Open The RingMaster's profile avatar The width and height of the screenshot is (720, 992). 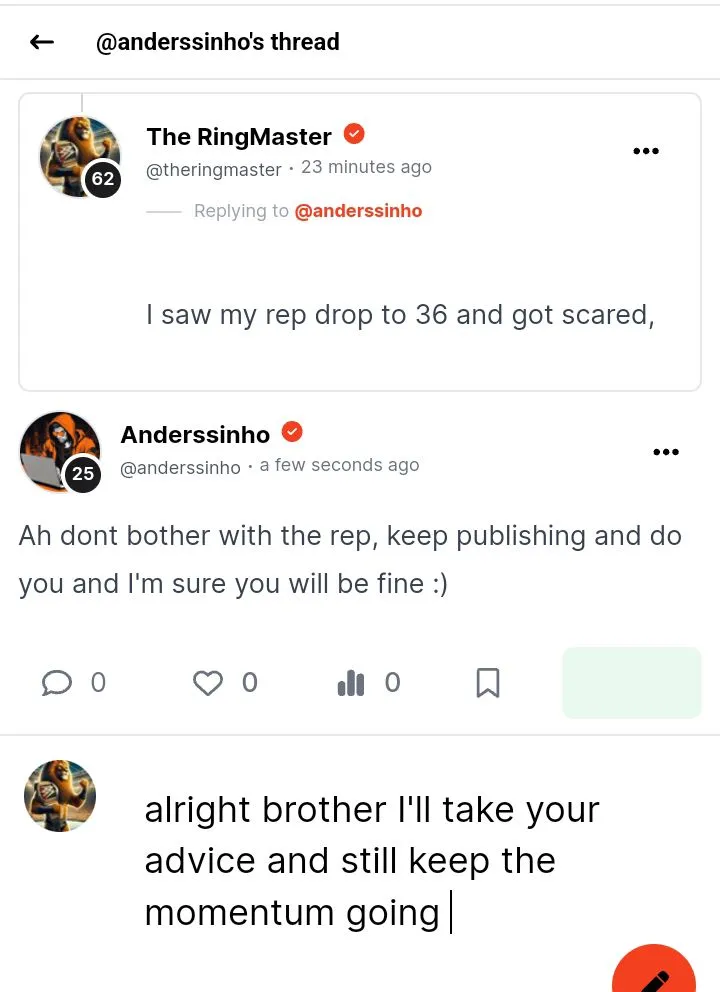pyautogui.click(x=79, y=156)
